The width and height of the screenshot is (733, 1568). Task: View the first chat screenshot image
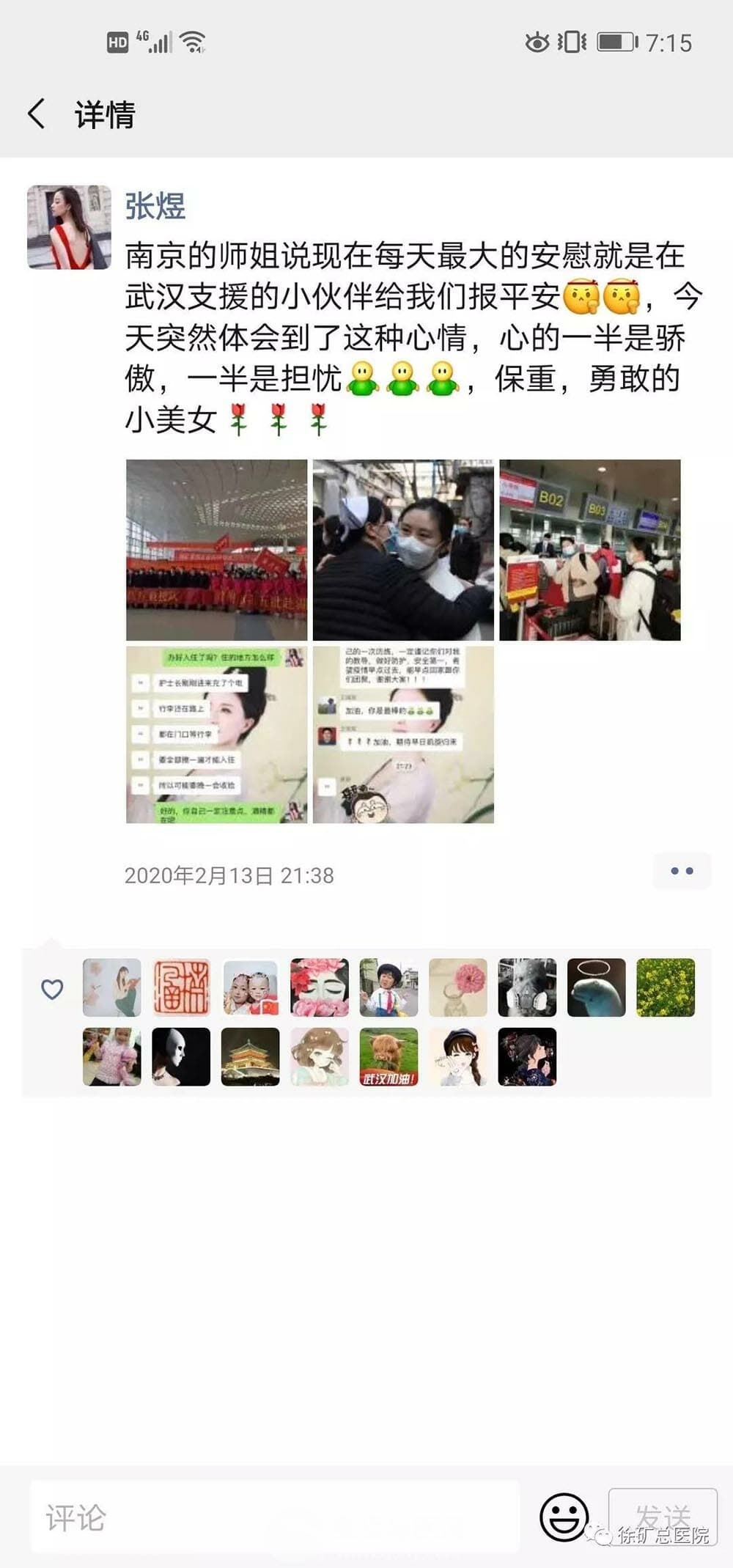click(x=216, y=735)
